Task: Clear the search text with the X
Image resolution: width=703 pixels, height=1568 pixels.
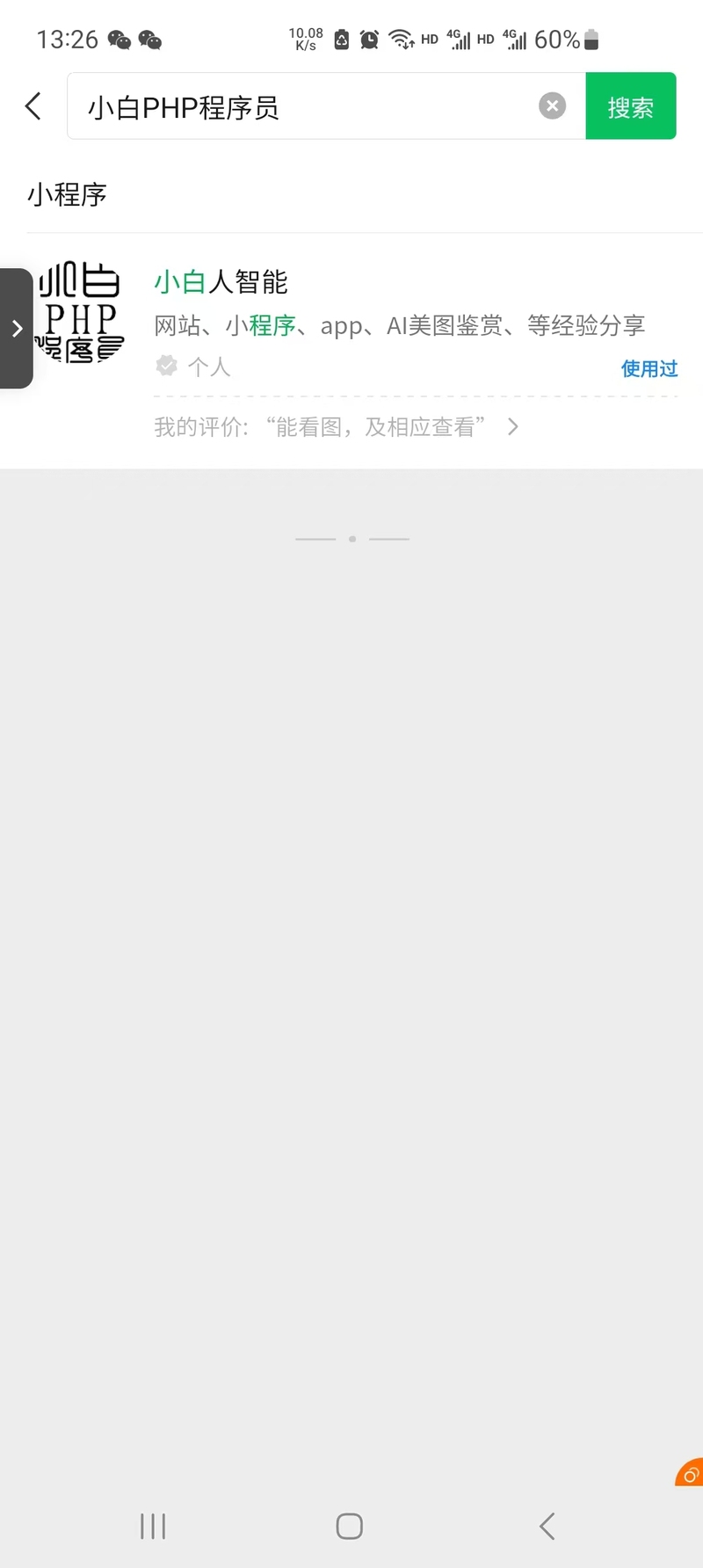Action: pyautogui.click(x=552, y=106)
